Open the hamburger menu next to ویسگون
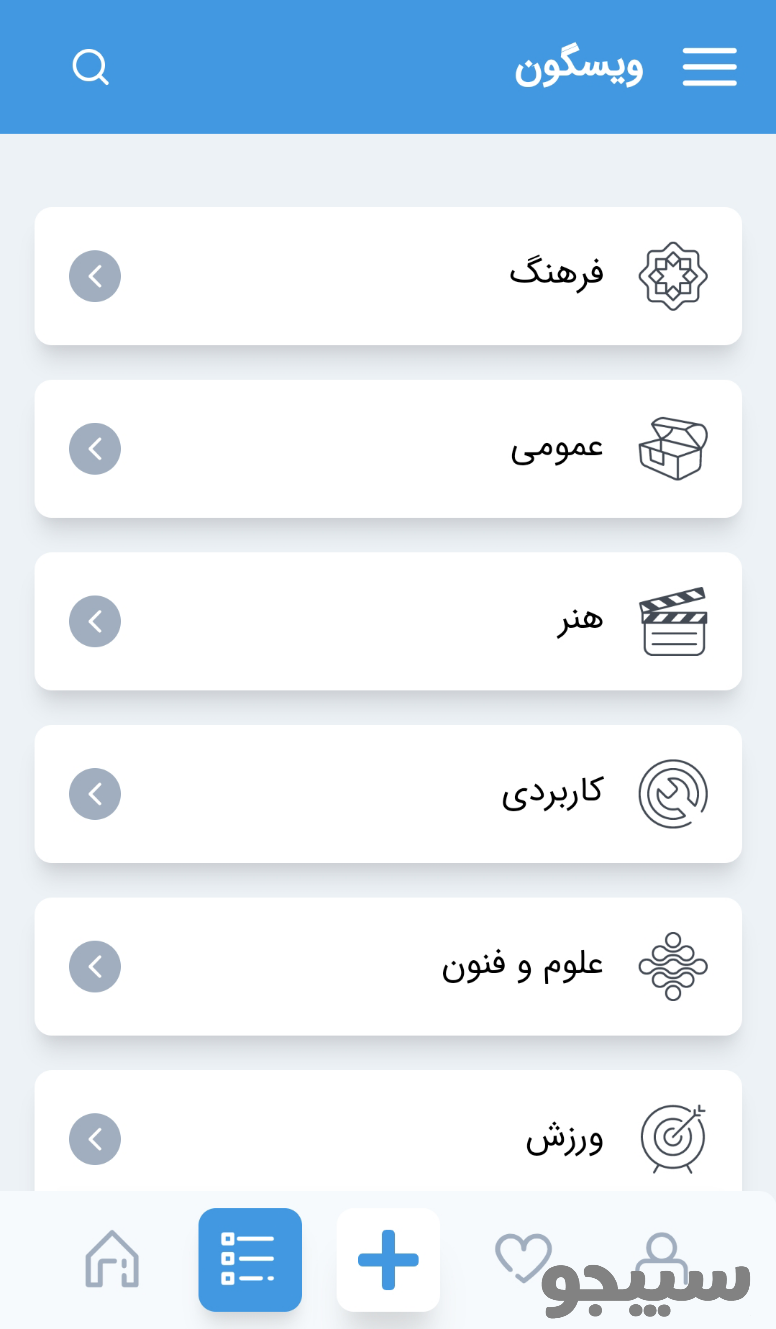This screenshot has width=776, height=1329. 710,67
